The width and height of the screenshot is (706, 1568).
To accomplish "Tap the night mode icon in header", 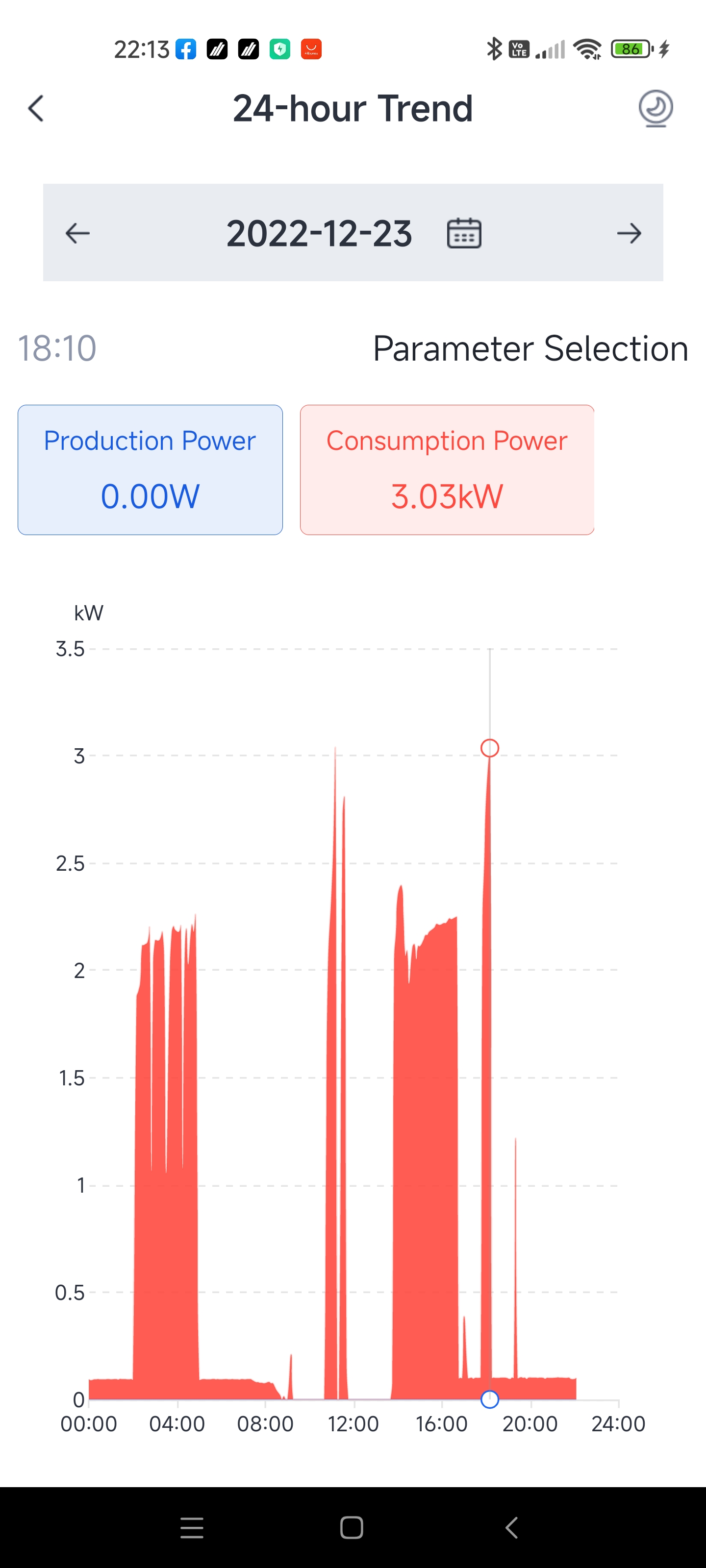I will tap(656, 108).
